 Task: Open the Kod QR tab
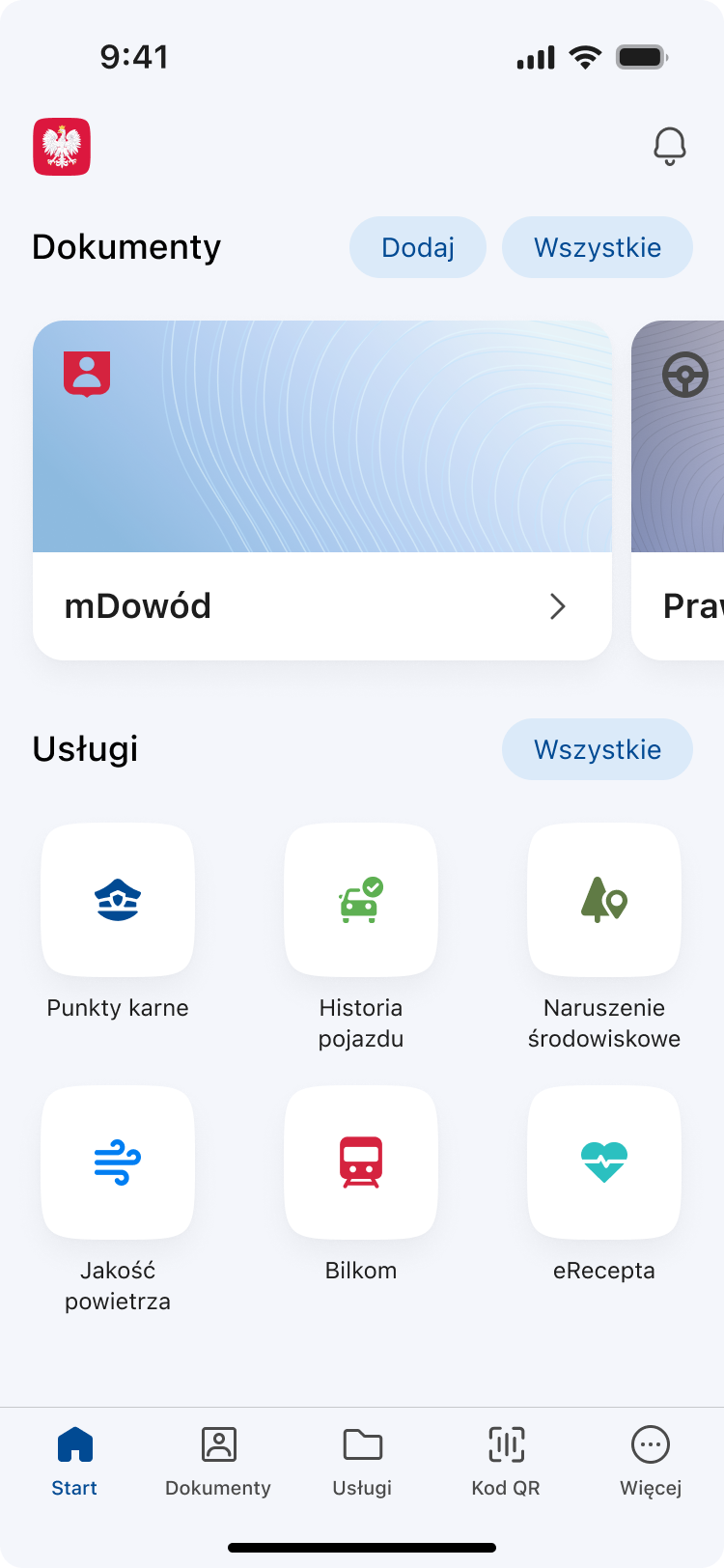(x=506, y=1460)
